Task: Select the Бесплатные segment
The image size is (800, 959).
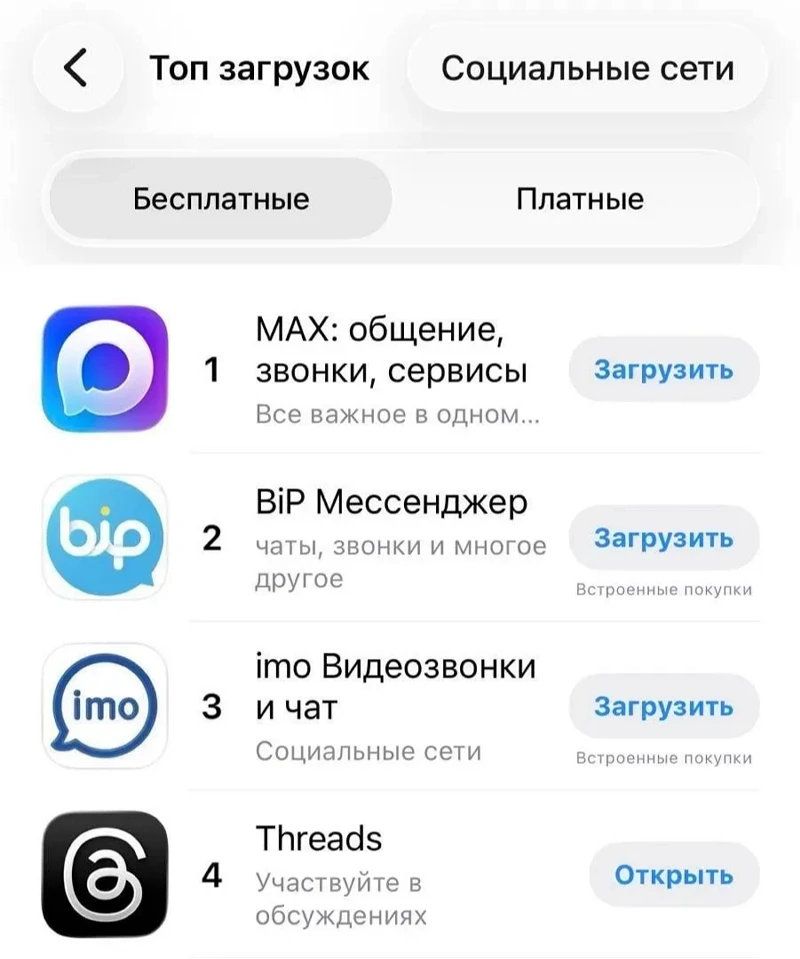Action: [221, 199]
